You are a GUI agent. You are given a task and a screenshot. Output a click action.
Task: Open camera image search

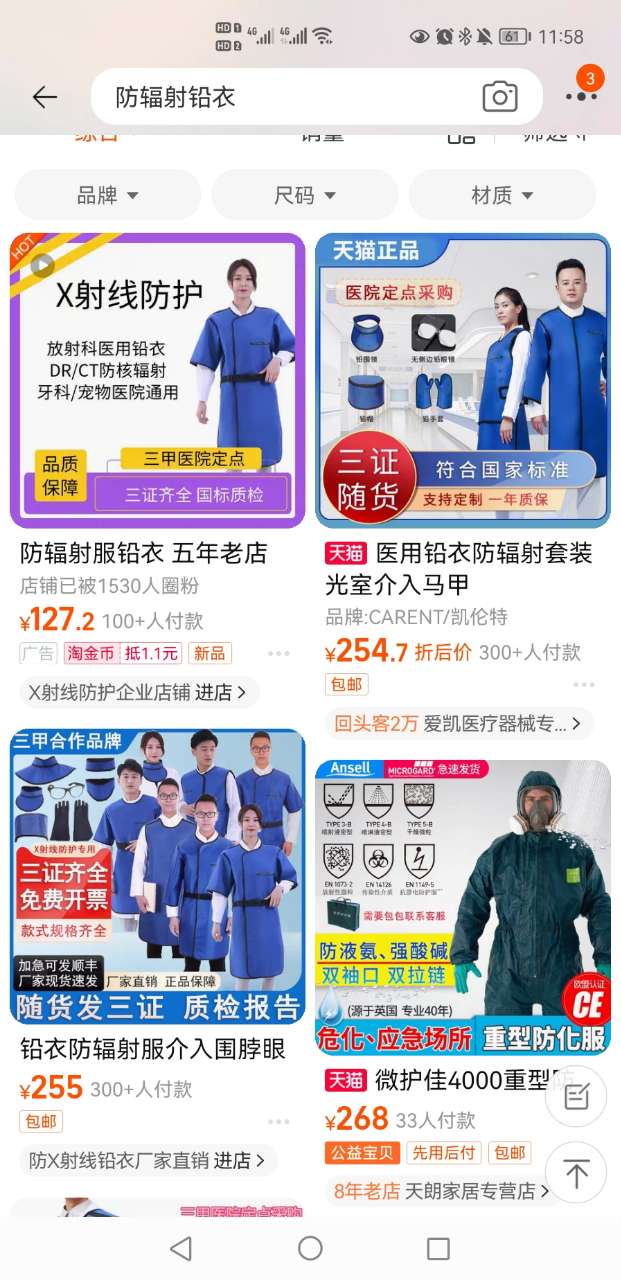[500, 97]
